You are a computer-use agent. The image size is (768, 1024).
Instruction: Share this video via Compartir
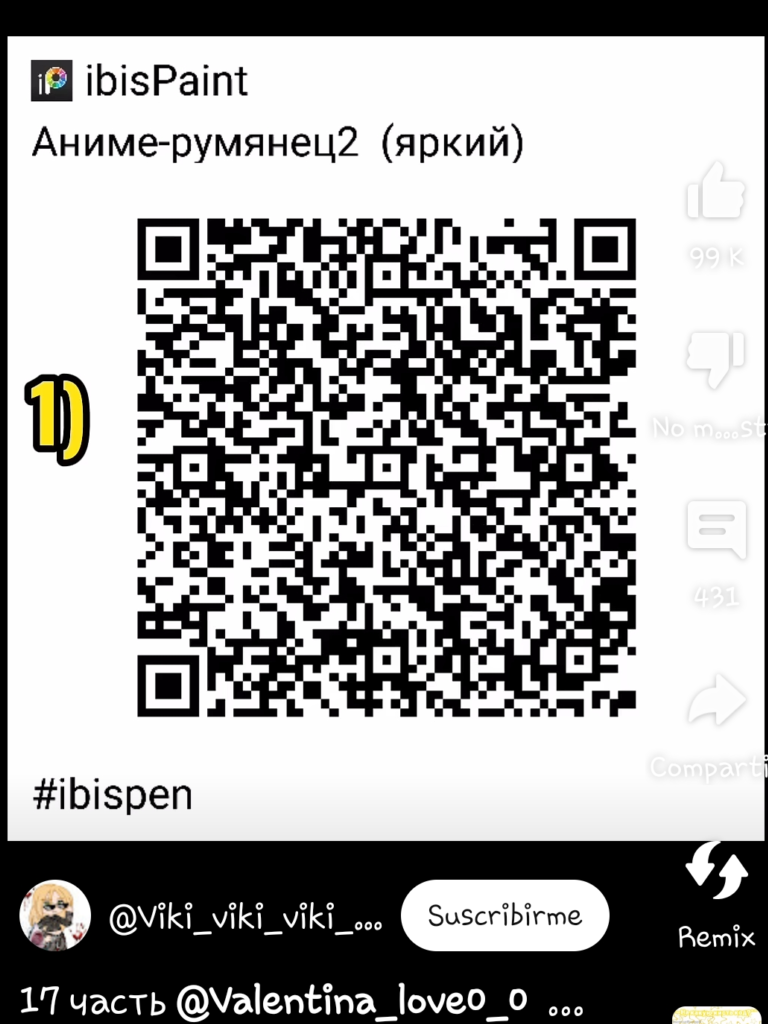click(716, 701)
